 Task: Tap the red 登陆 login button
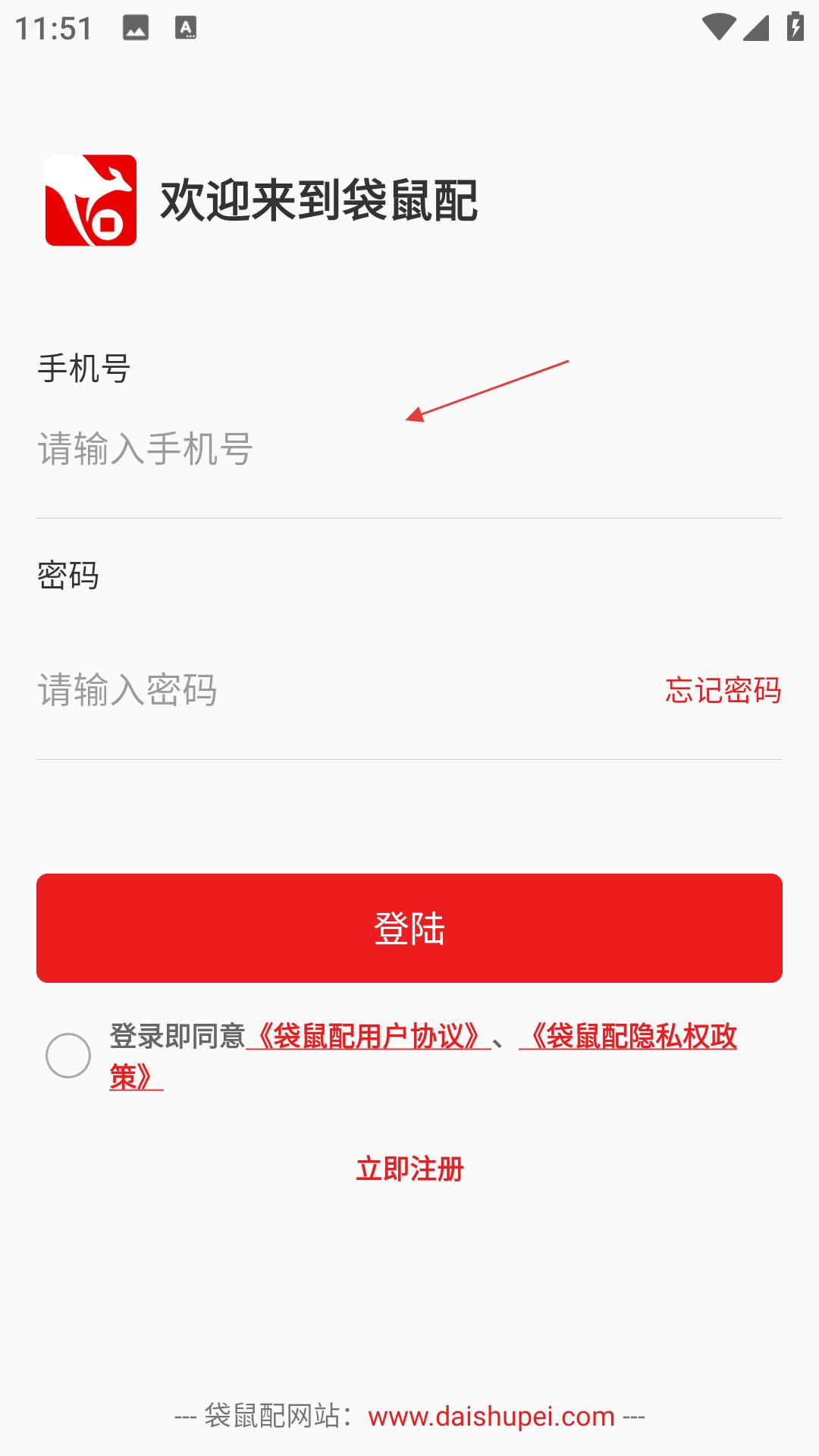pyautogui.click(x=409, y=928)
